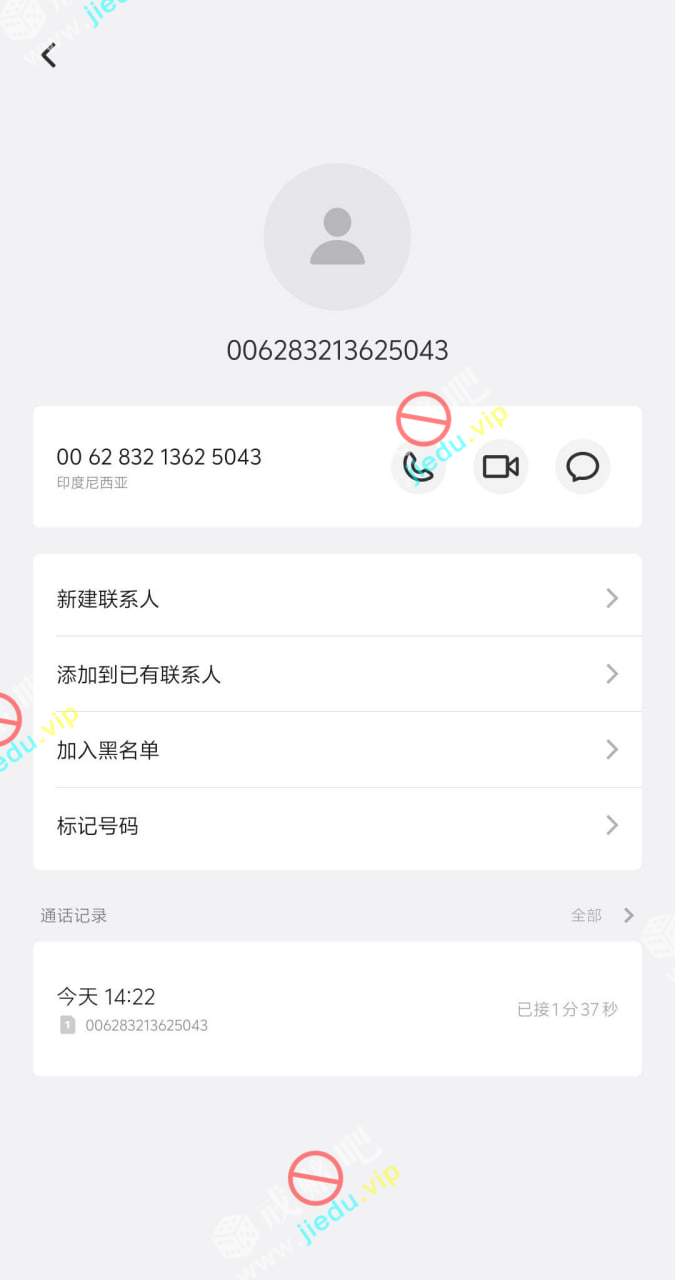Go back using the top-left arrow
Viewport: 675px width, 1280px height.
point(48,56)
